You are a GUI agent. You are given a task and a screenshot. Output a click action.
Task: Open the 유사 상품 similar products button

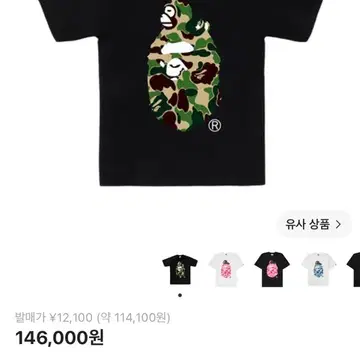[x=314, y=224]
